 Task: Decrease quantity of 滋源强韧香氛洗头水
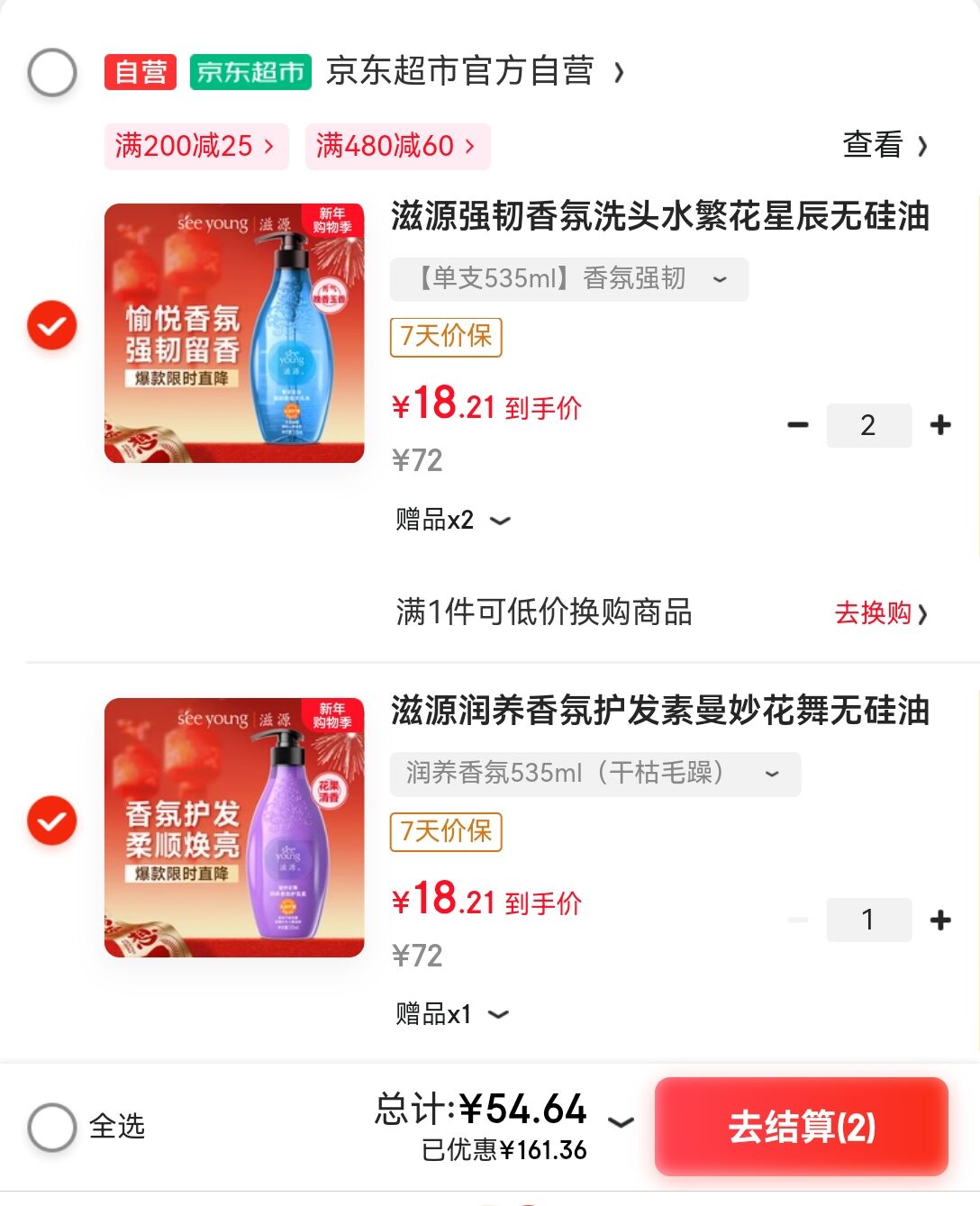(798, 425)
